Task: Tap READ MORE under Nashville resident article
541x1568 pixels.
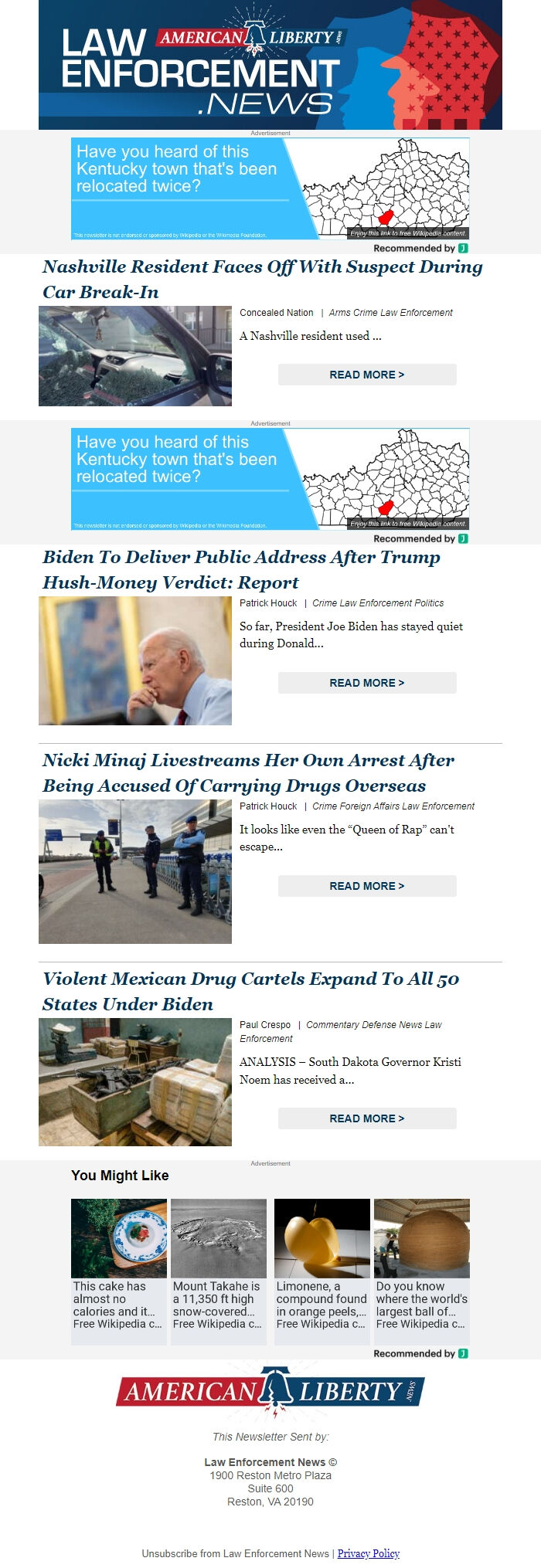Action: (366, 375)
